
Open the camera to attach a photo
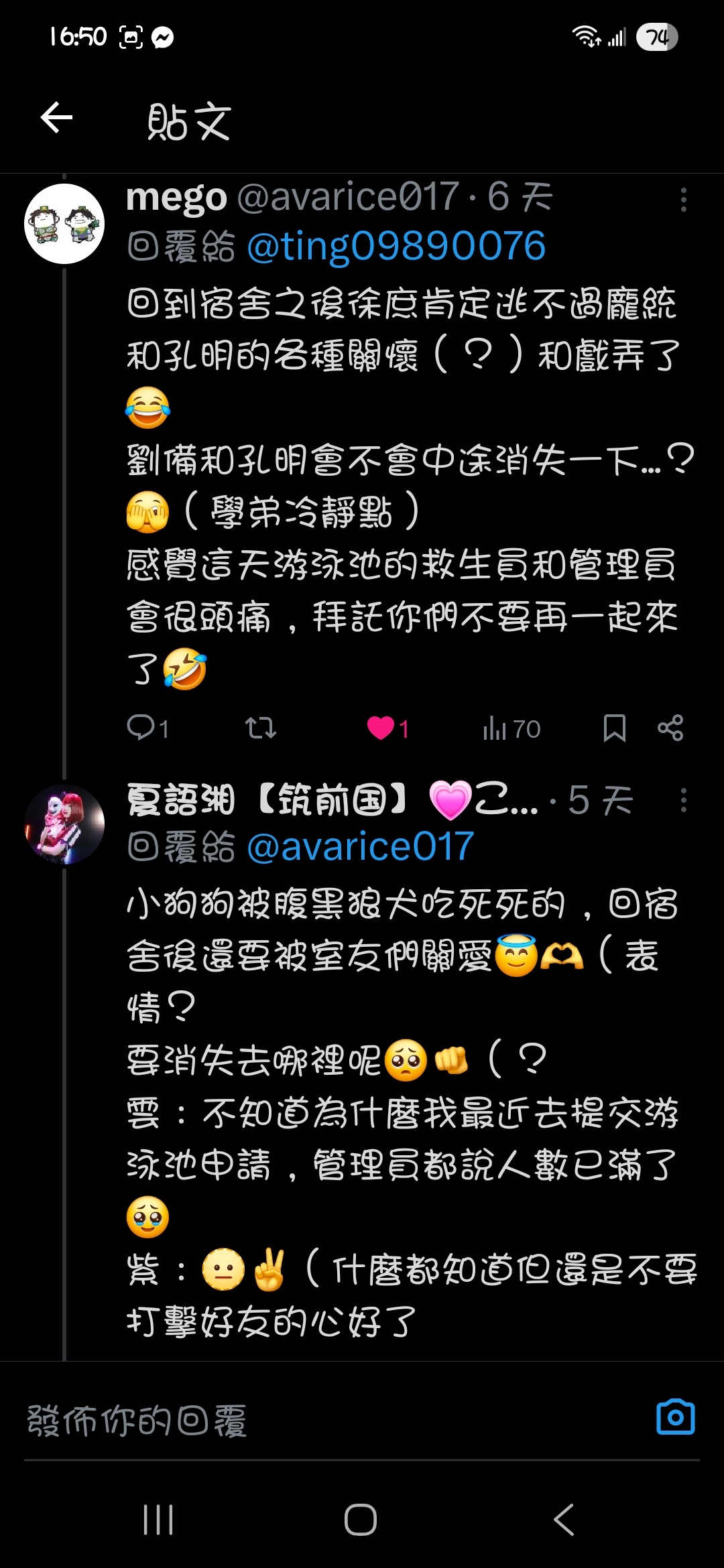point(675,1417)
